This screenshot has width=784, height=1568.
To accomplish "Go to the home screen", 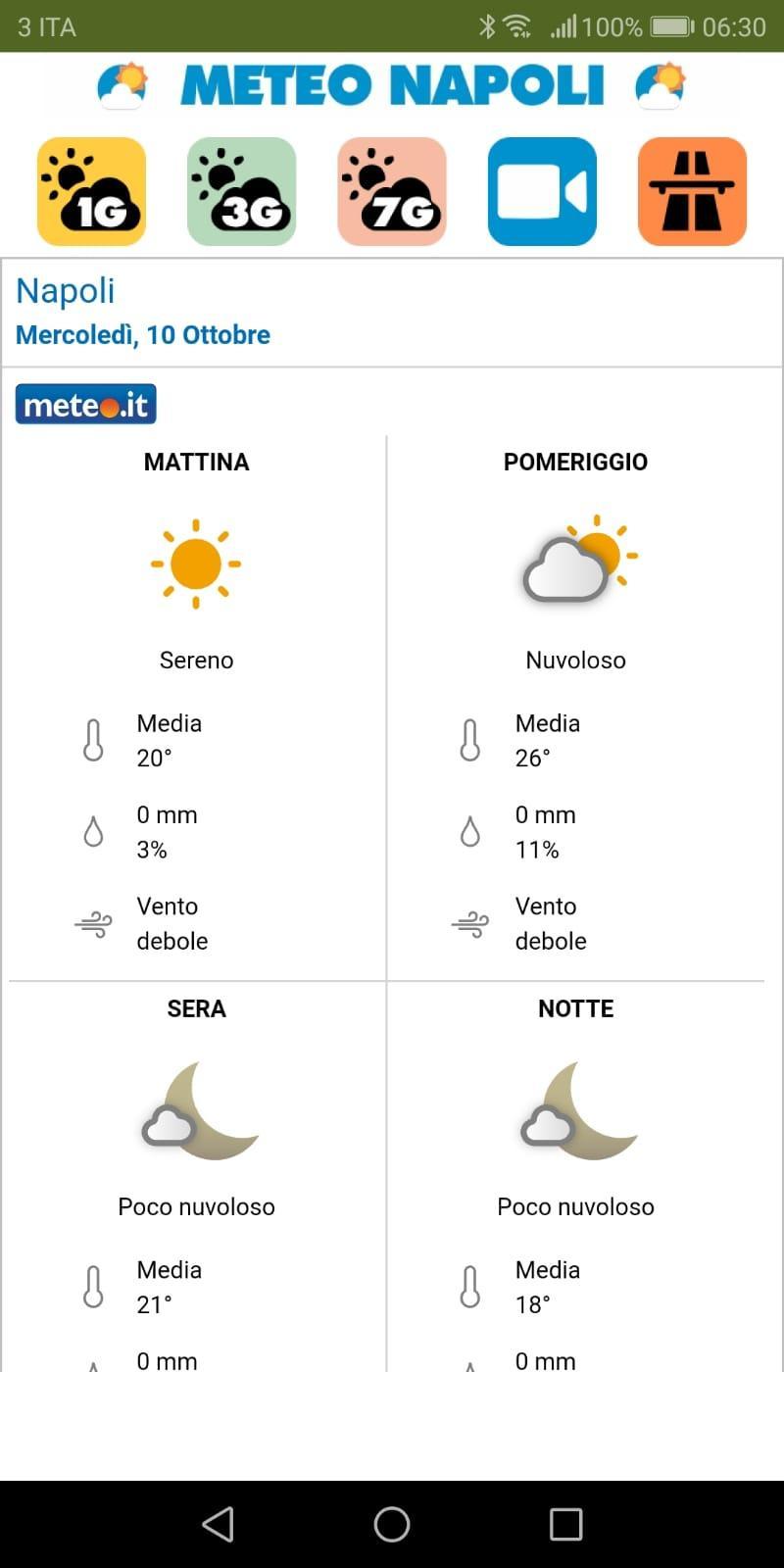I will click(x=392, y=1524).
